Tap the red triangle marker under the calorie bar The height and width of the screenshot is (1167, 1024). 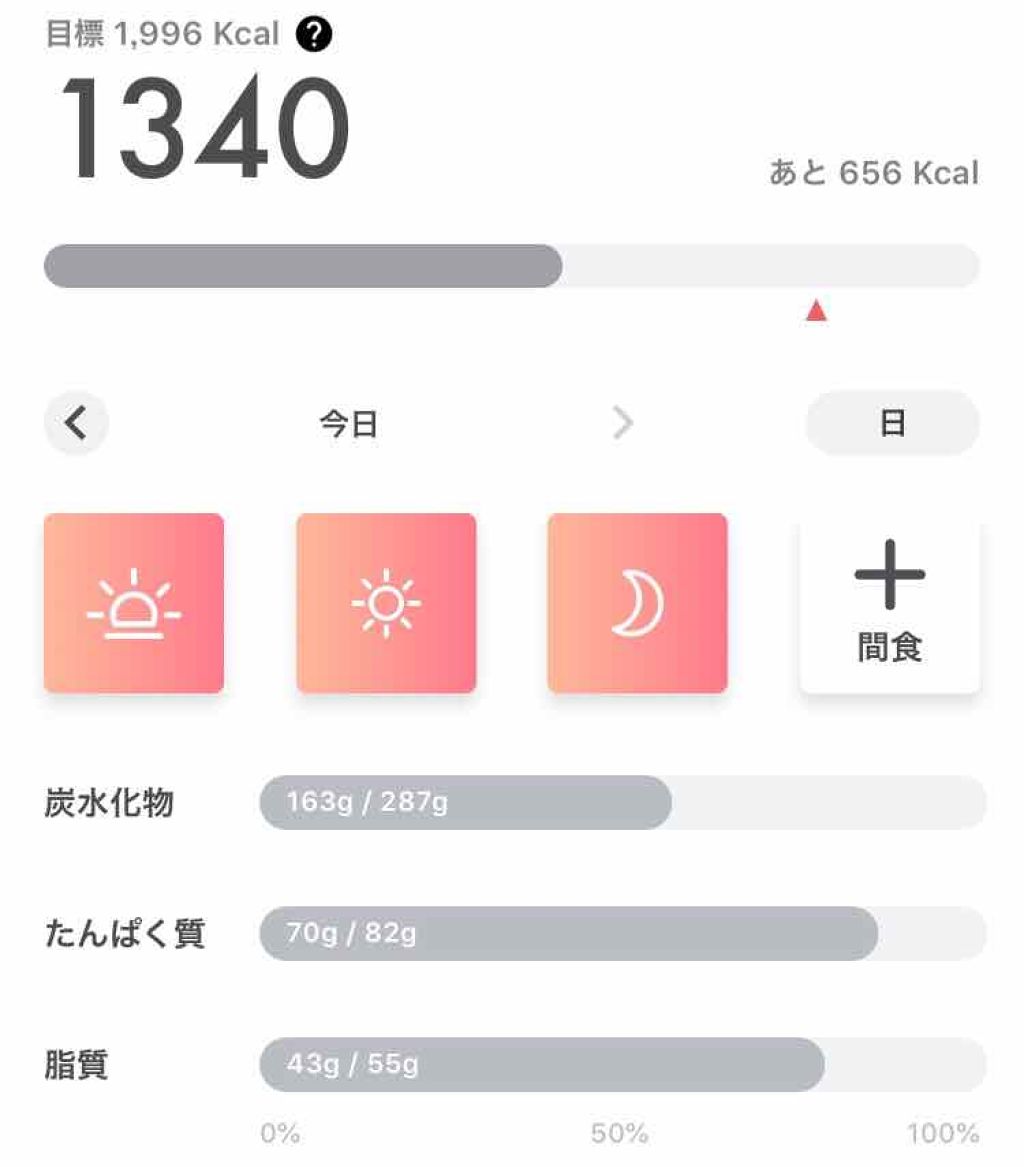click(816, 310)
